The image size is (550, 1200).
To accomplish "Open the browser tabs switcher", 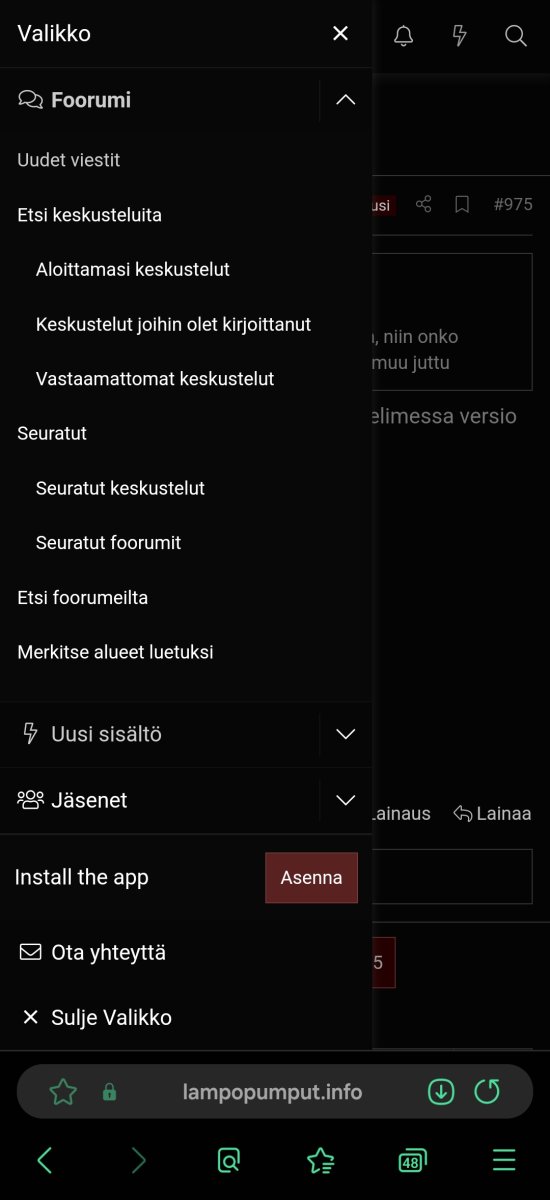I will point(412,1161).
